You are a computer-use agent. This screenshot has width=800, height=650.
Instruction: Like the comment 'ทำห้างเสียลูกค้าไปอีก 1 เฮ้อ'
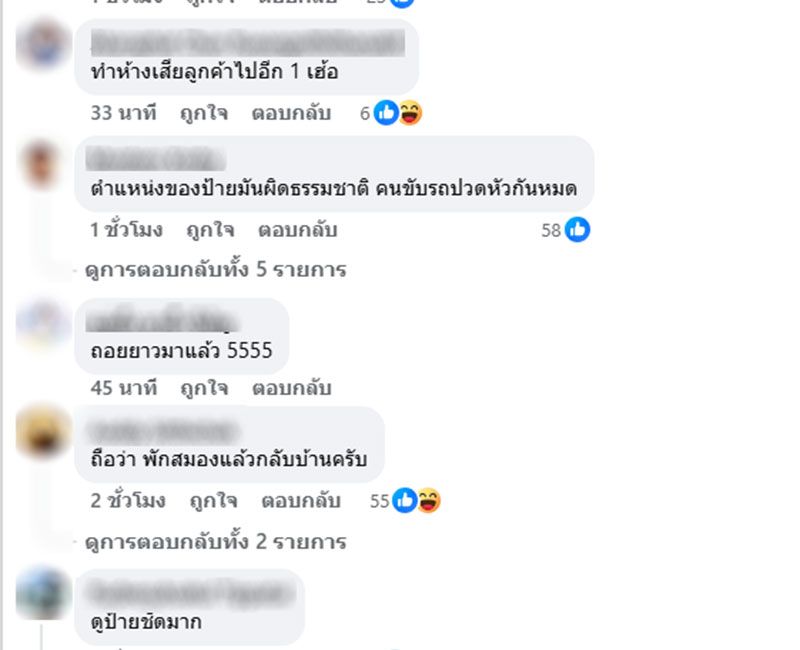point(204,113)
